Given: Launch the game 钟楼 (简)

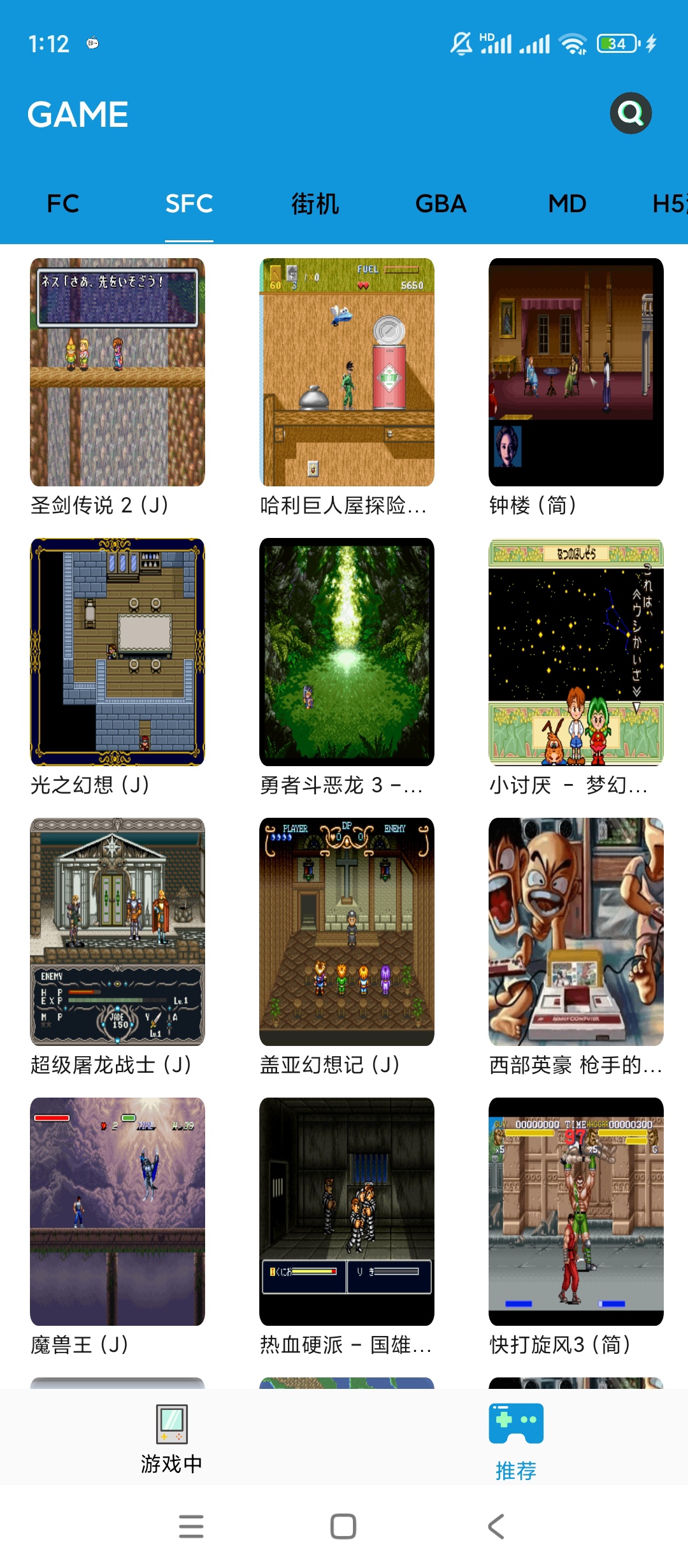Looking at the screenshot, I should pos(576,372).
